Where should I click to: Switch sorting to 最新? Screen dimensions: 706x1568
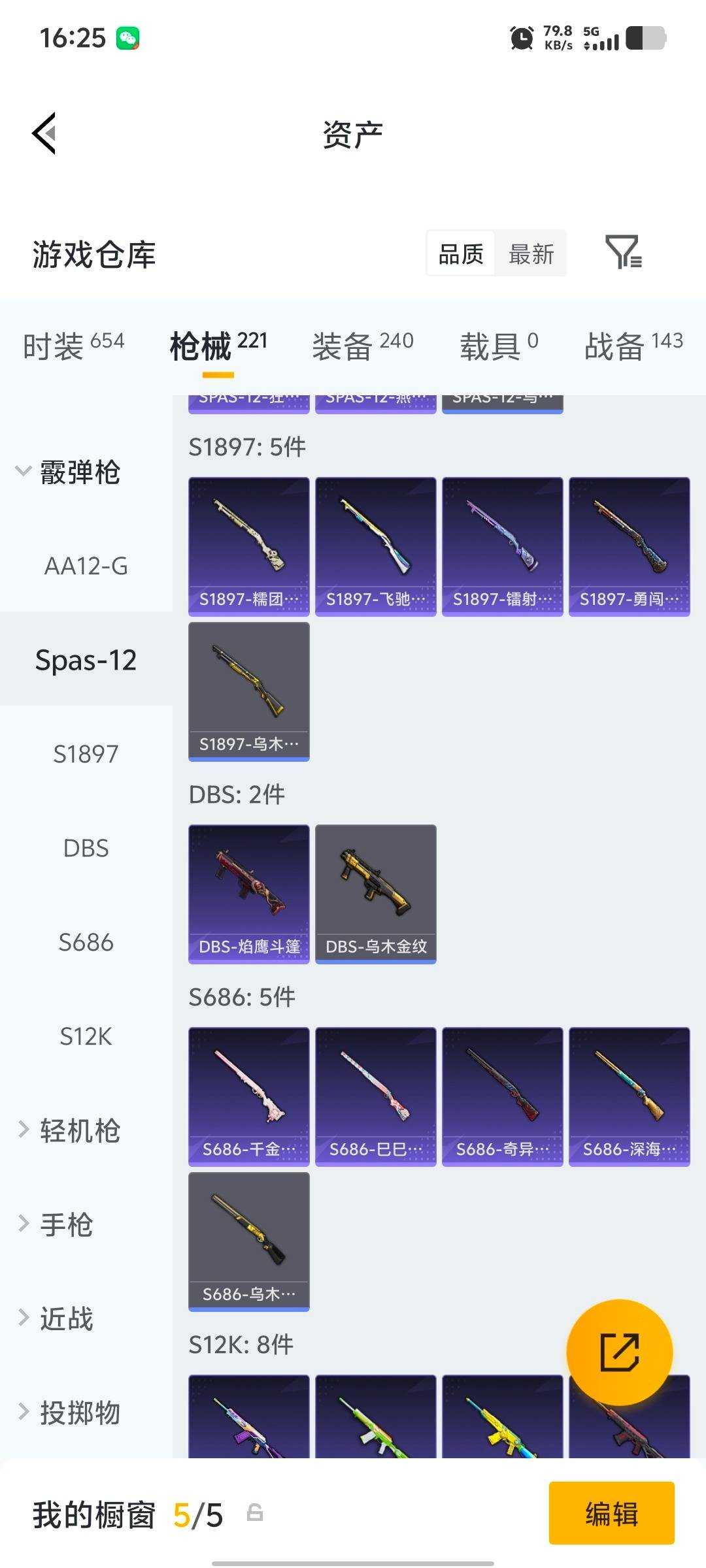pos(531,253)
